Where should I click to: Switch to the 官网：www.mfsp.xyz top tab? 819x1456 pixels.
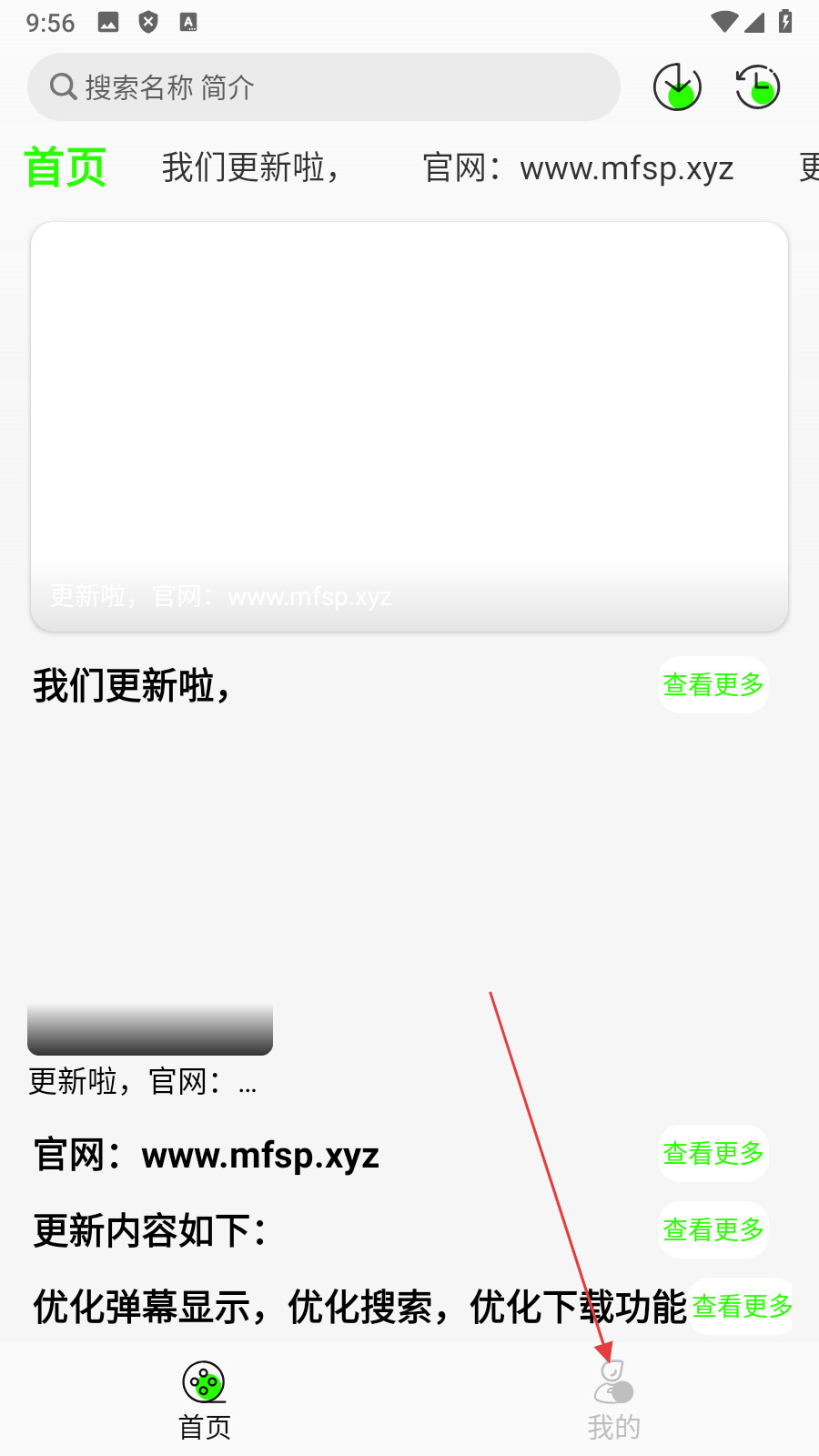[x=579, y=168]
